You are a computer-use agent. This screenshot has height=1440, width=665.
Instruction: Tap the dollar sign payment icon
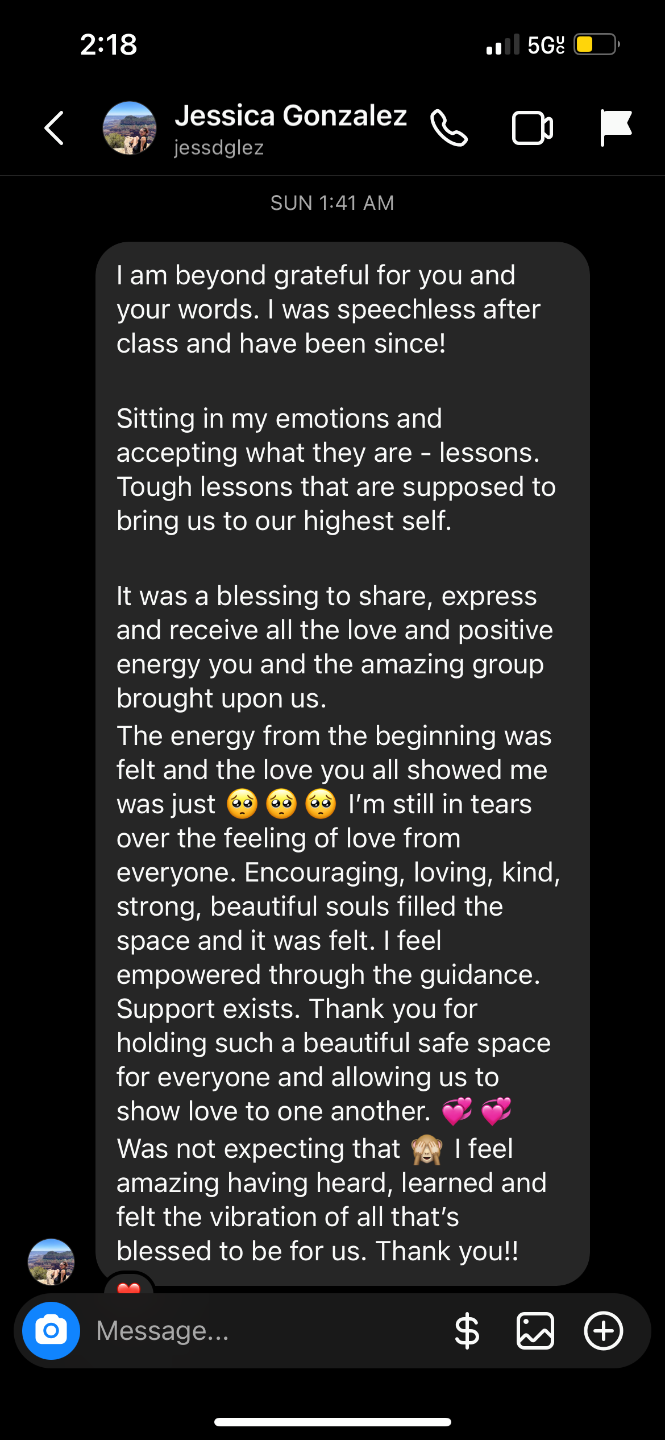467,1331
